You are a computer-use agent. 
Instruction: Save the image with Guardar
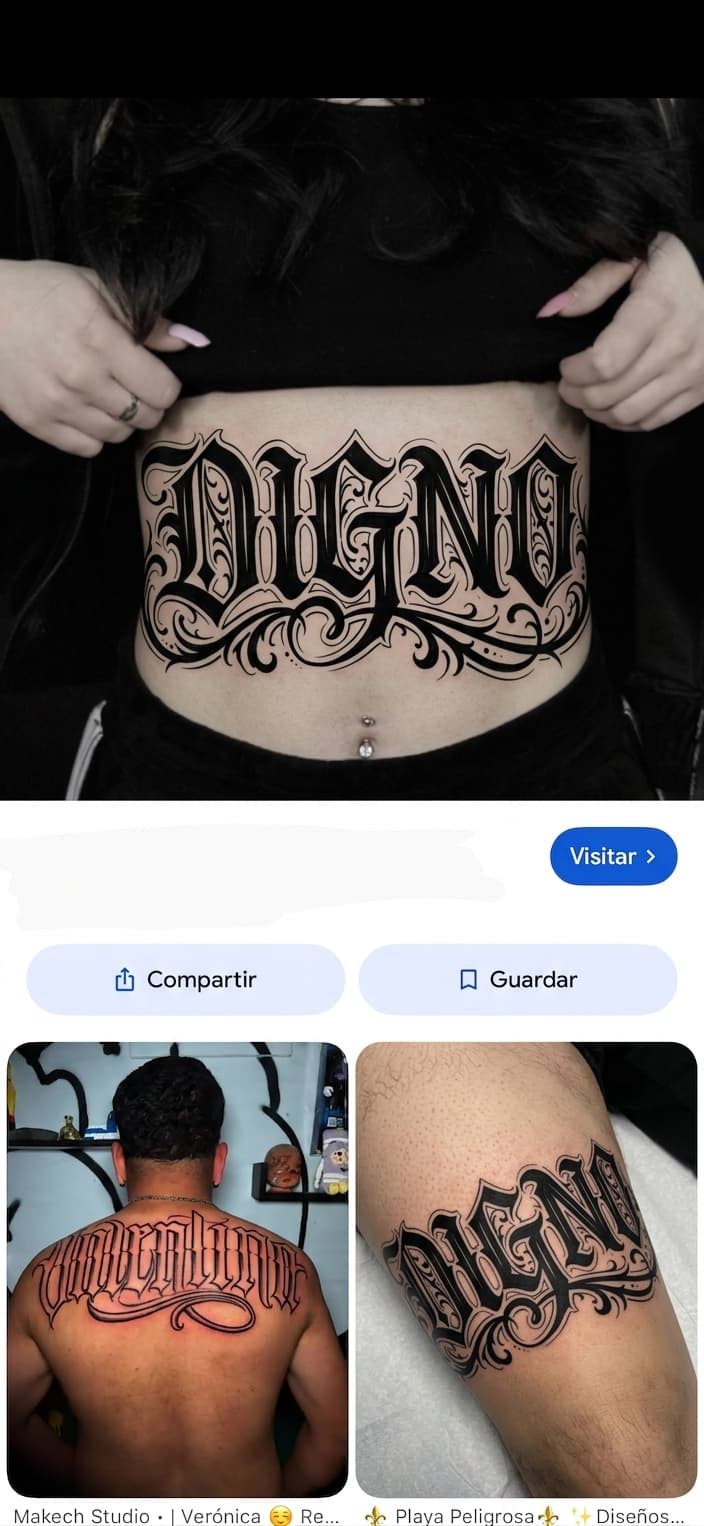pyautogui.click(x=518, y=980)
